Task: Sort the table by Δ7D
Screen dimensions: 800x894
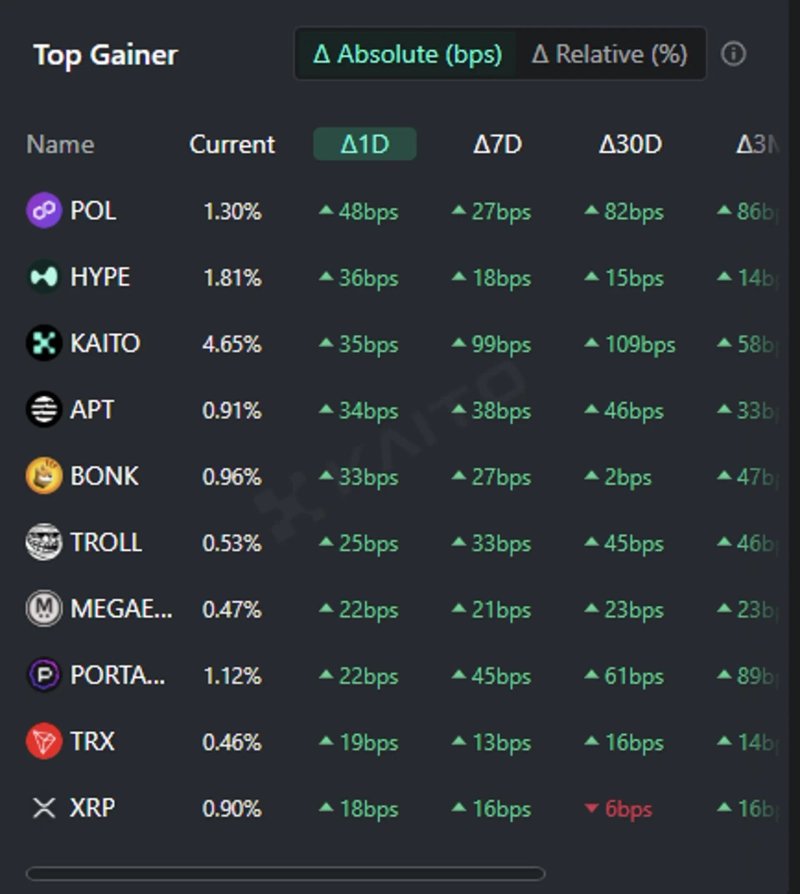Action: (x=497, y=144)
